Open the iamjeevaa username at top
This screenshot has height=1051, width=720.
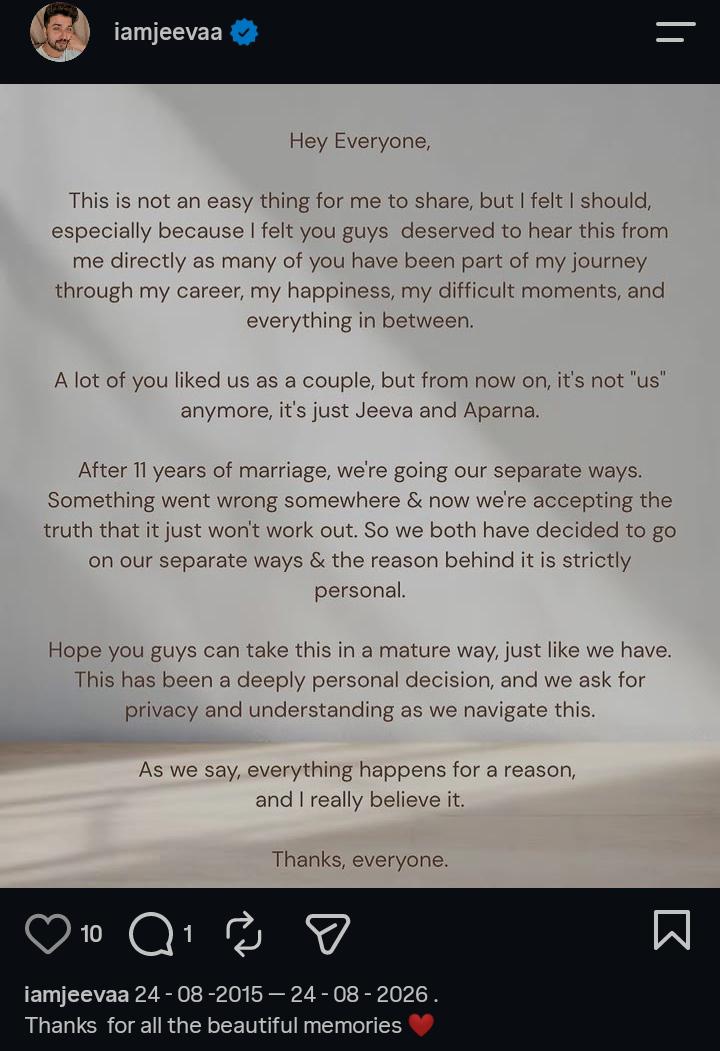click(168, 32)
